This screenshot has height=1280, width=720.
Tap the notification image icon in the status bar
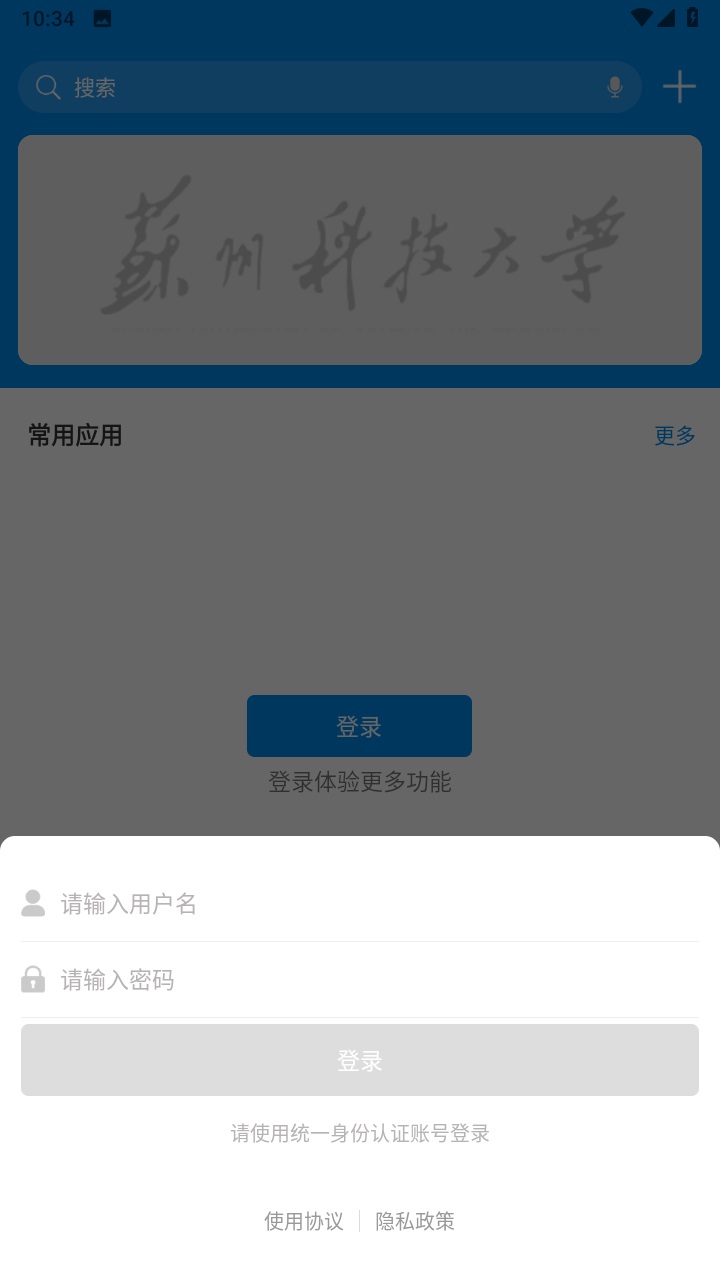pyautogui.click(x=101, y=18)
